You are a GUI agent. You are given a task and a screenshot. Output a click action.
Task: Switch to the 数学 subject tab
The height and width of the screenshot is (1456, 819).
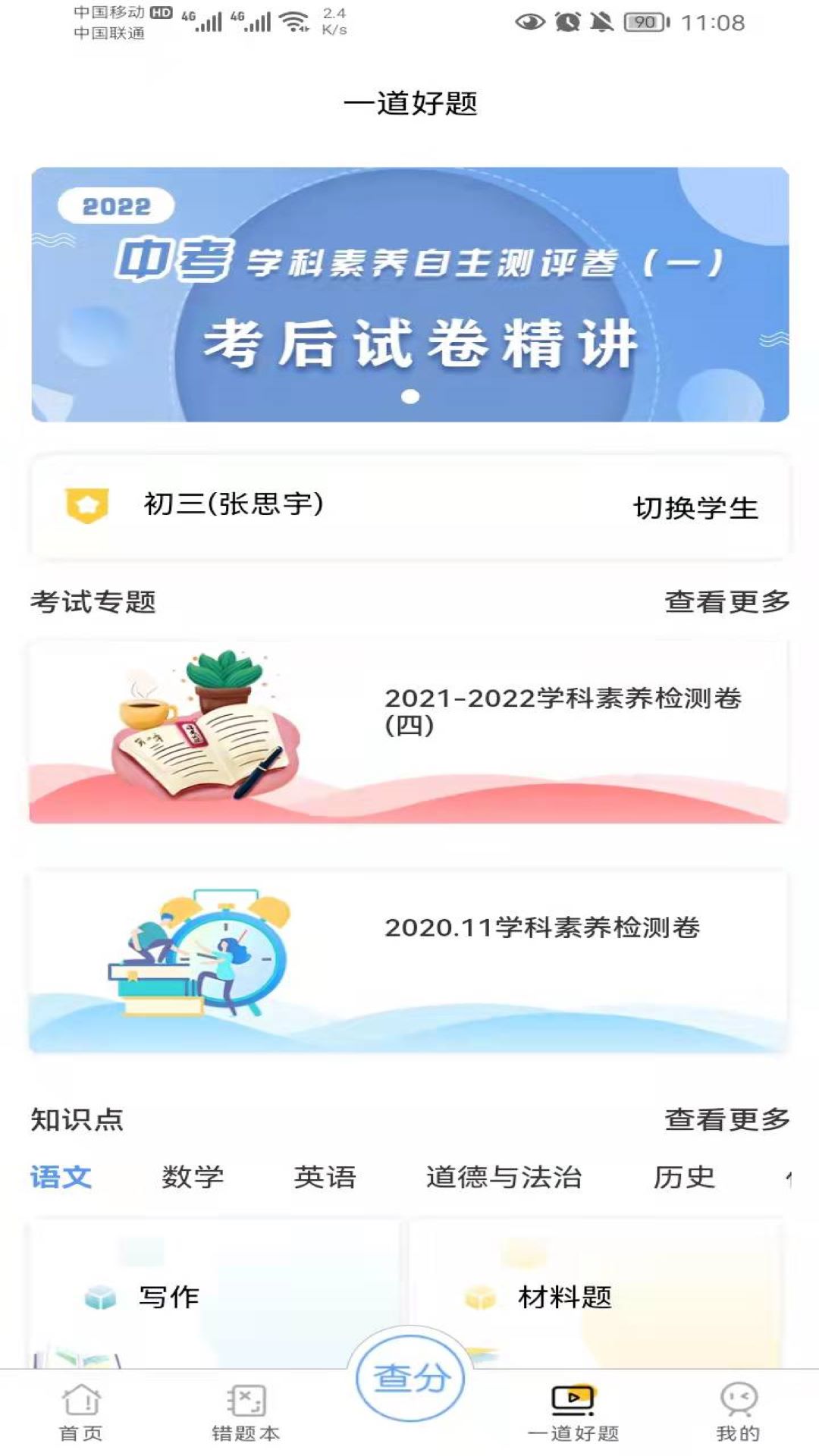193,1177
